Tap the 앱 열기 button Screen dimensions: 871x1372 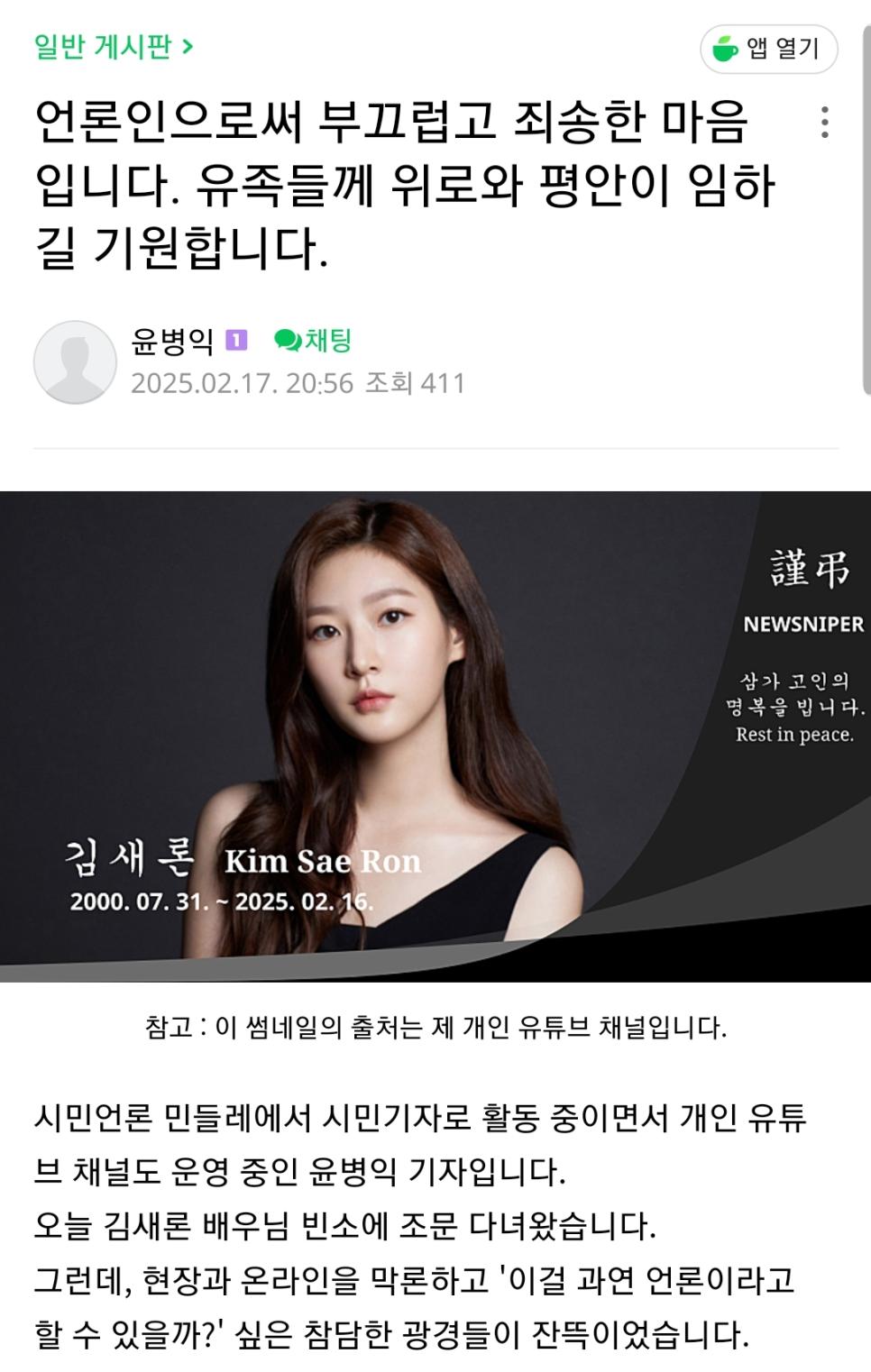click(768, 49)
